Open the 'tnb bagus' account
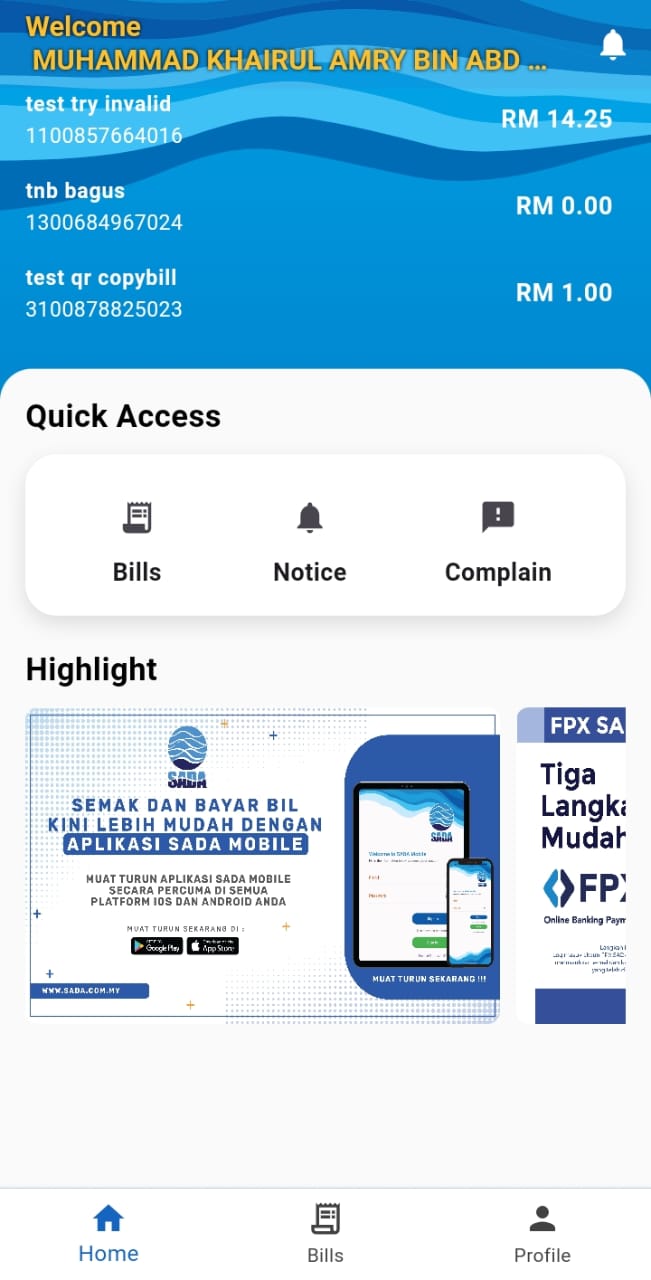 pyautogui.click(x=319, y=206)
